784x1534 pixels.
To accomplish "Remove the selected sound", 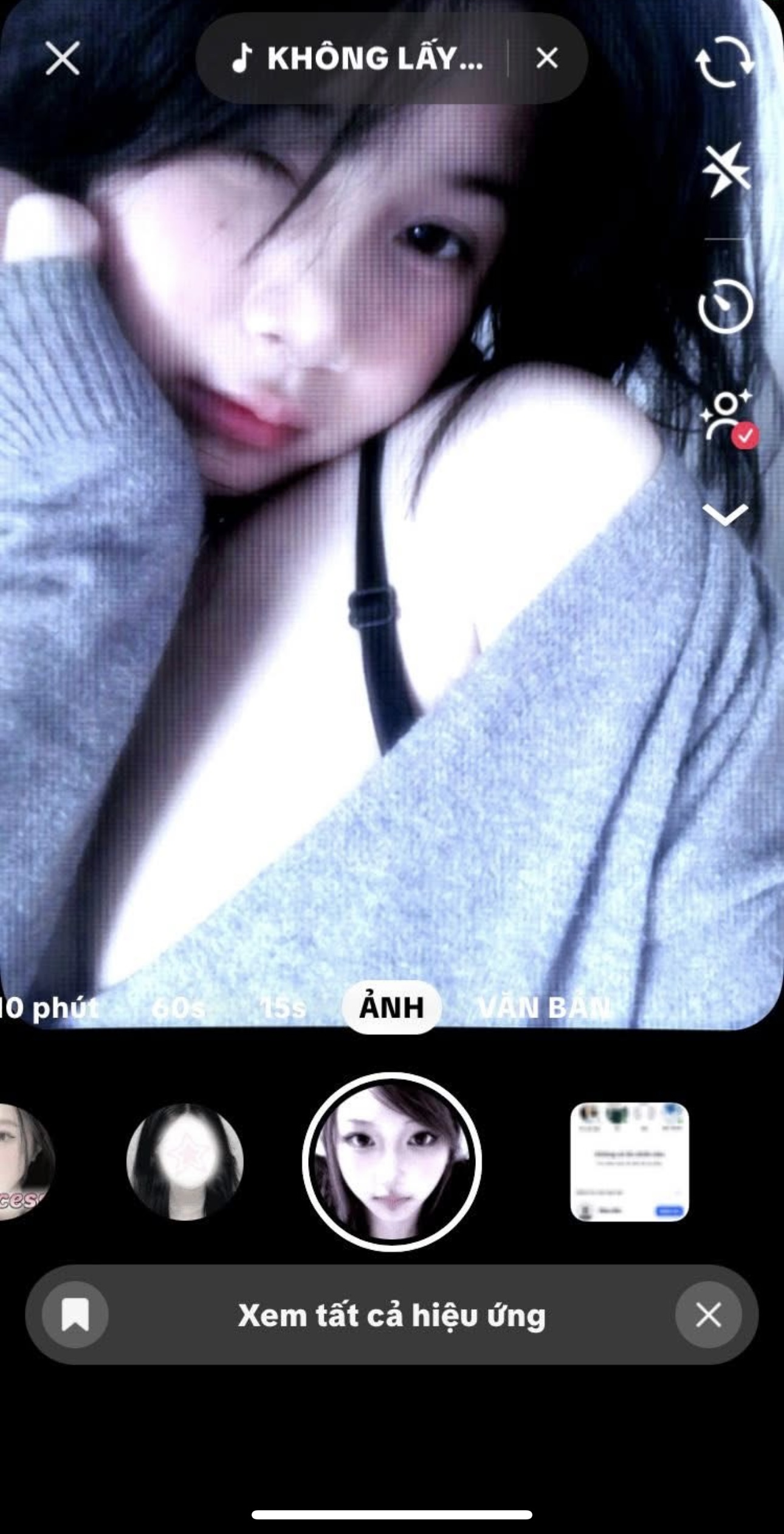I will (547, 59).
